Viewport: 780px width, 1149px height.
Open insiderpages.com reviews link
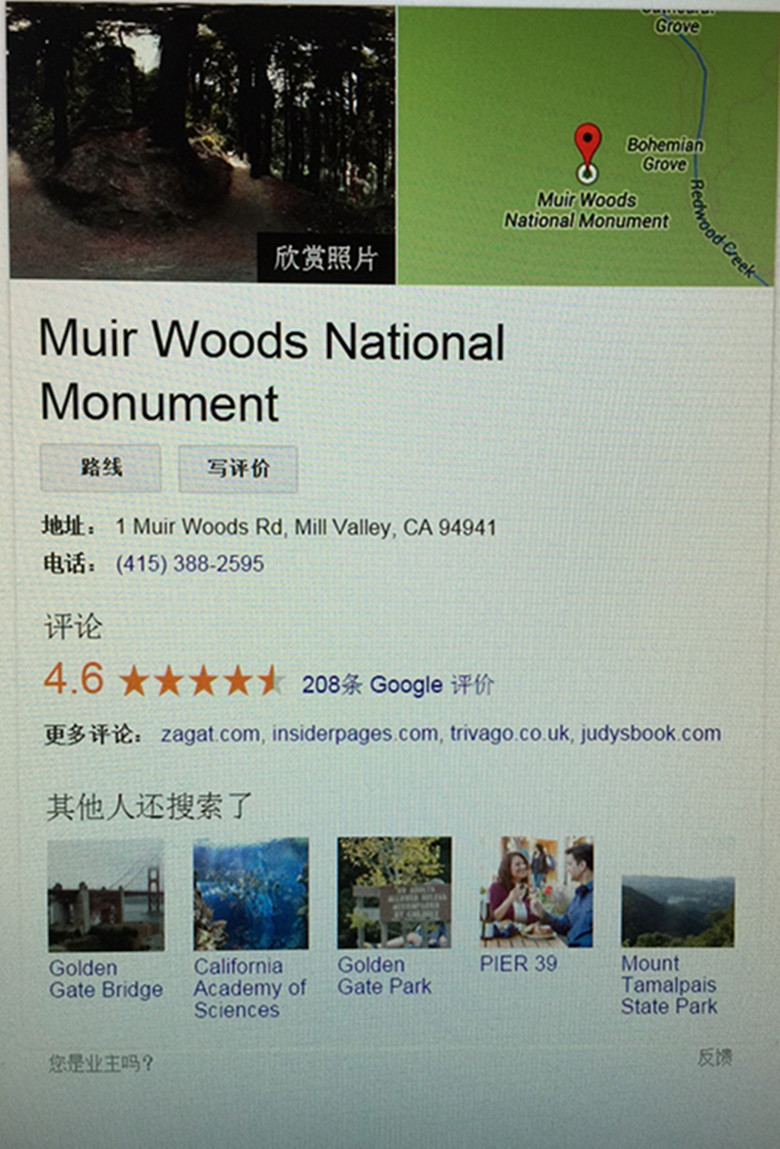[356, 733]
